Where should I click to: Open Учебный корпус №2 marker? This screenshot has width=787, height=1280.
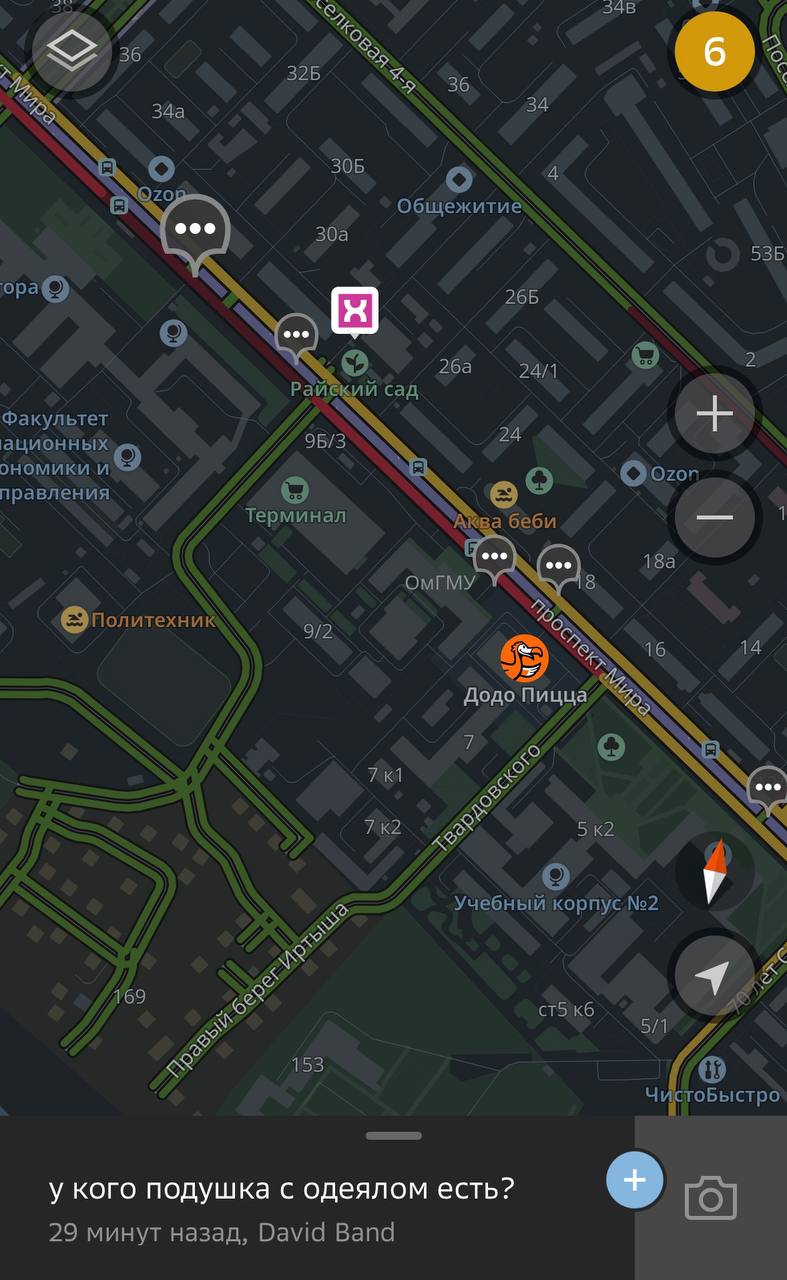click(x=557, y=877)
